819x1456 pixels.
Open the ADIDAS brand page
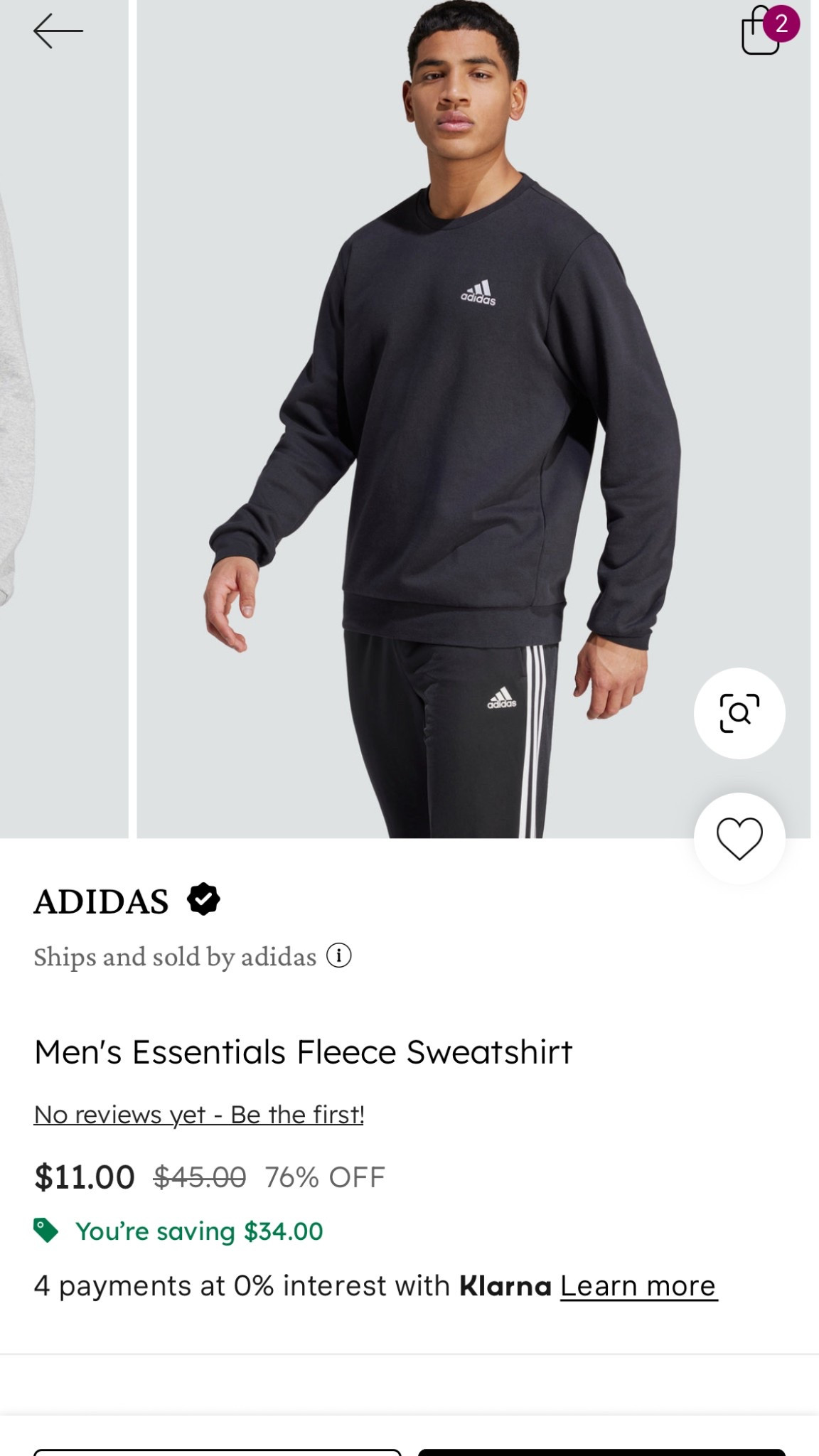(x=102, y=901)
